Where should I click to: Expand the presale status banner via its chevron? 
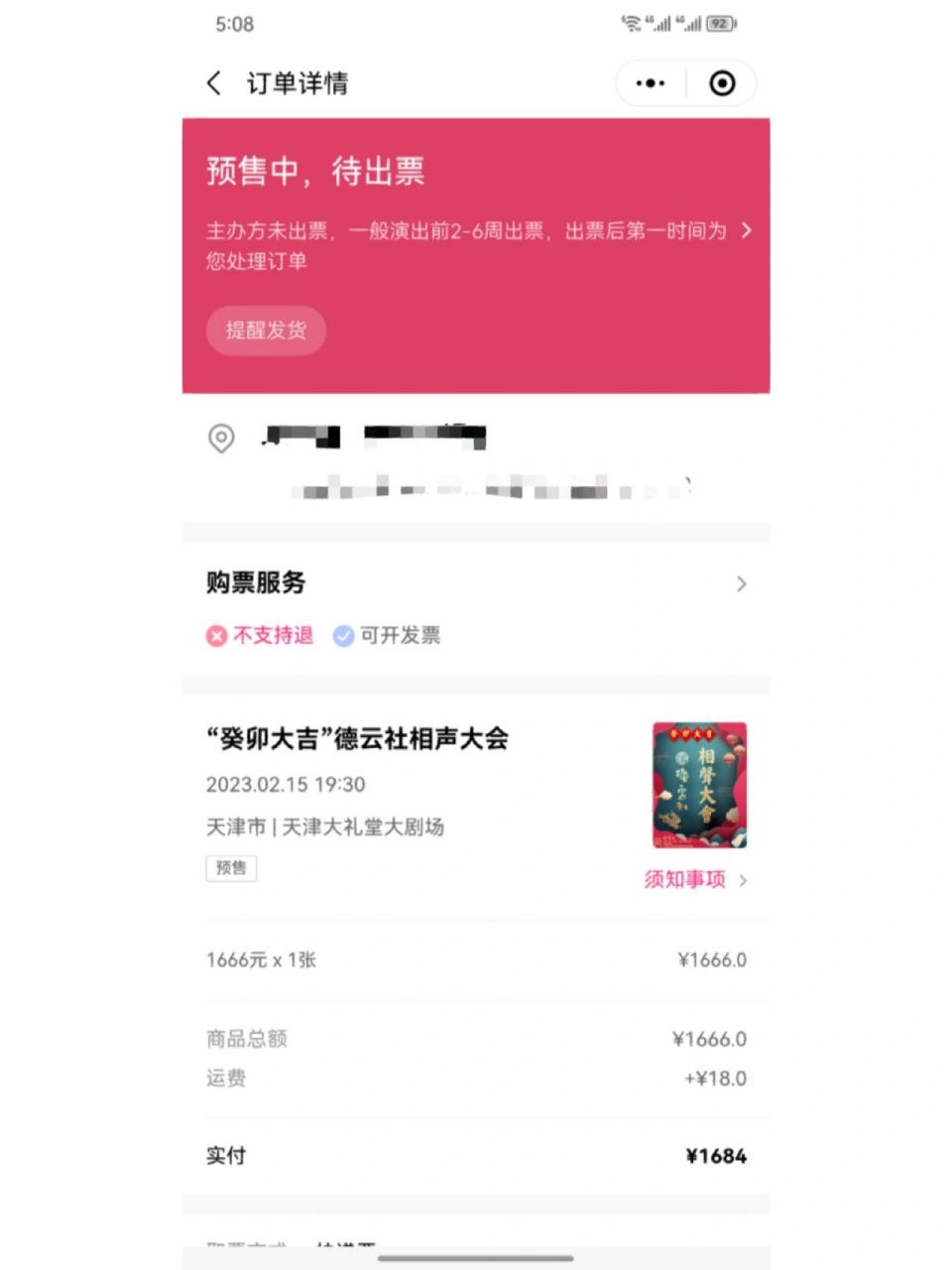pos(747,231)
